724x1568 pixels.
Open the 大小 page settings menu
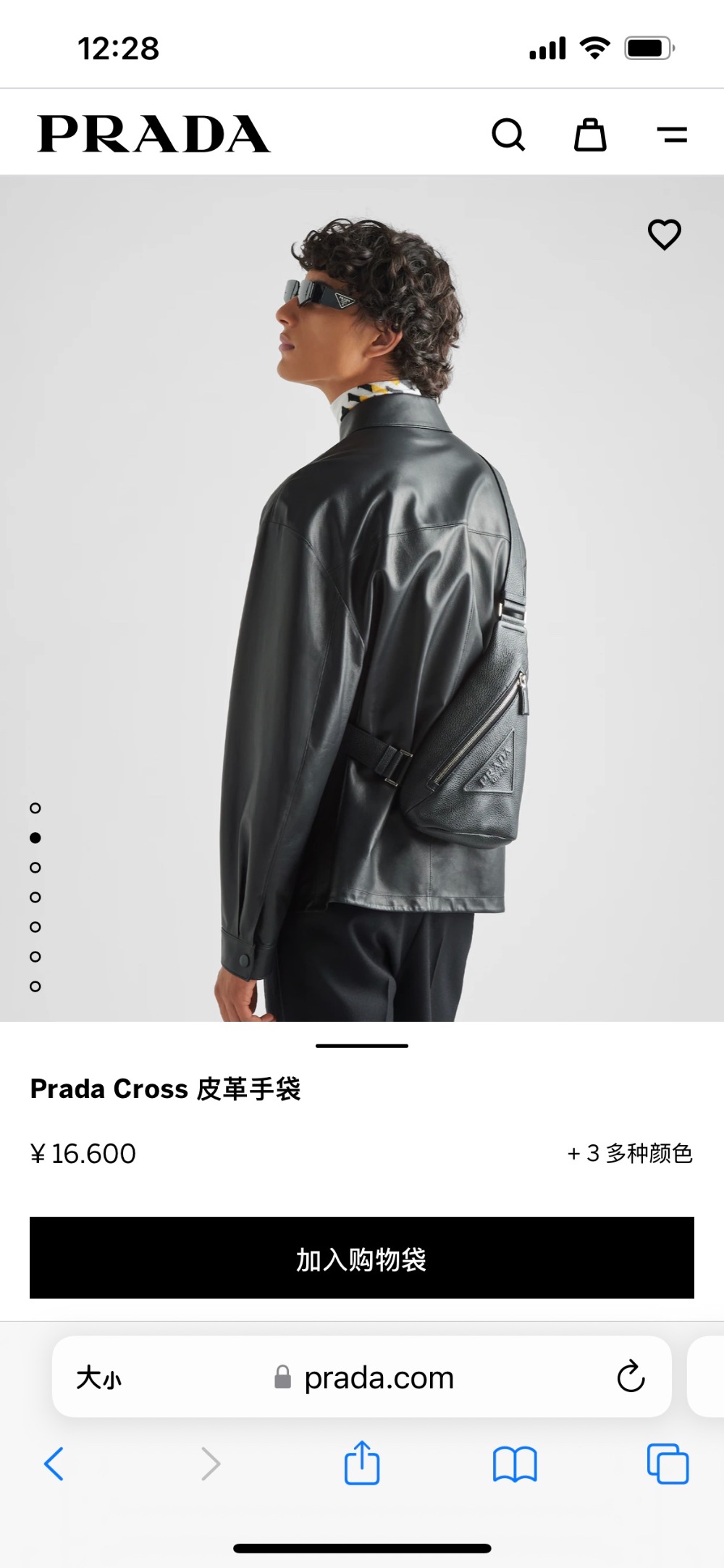coord(99,1378)
